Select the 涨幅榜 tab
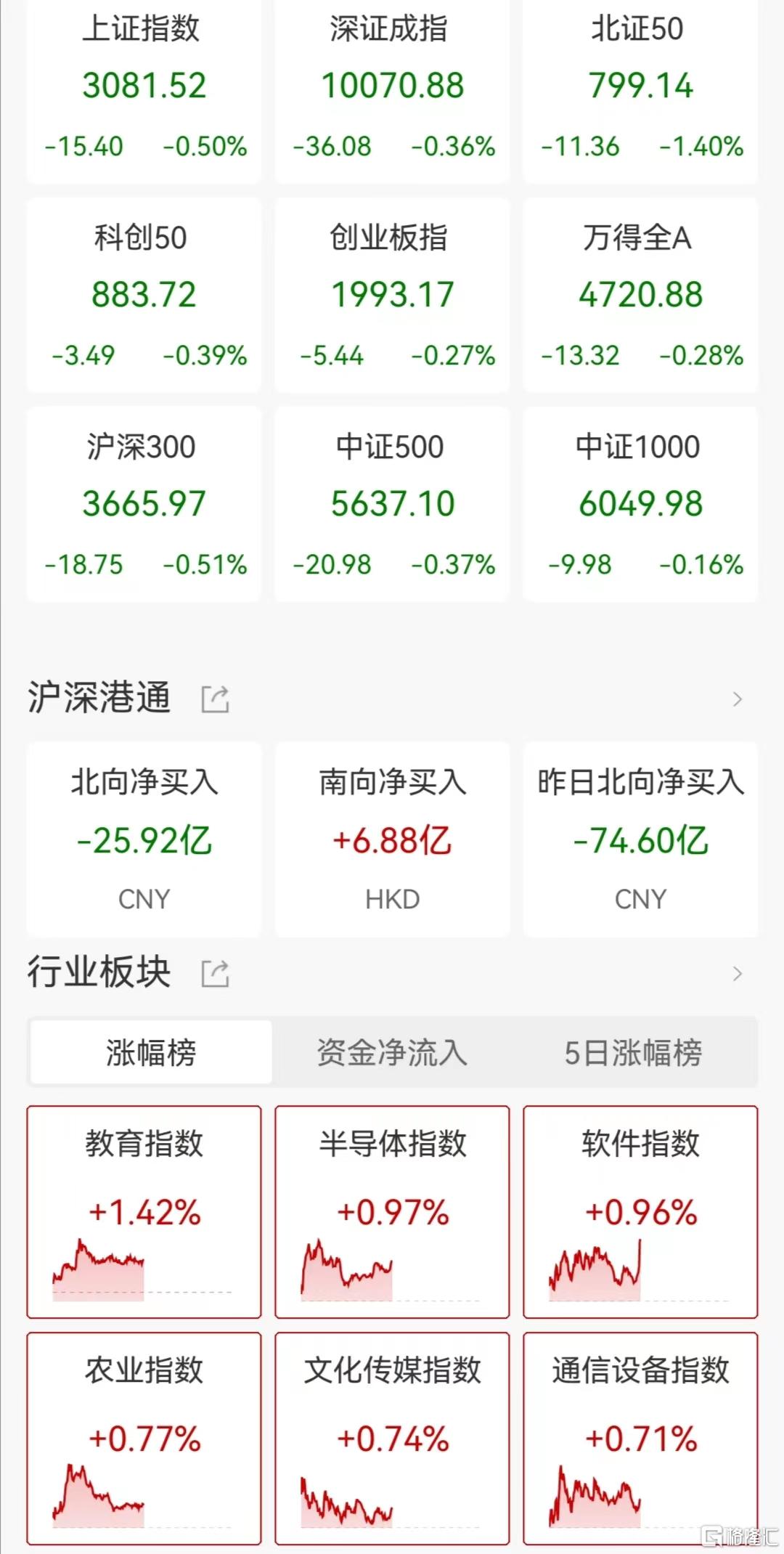The image size is (784, 1554). [151, 1052]
